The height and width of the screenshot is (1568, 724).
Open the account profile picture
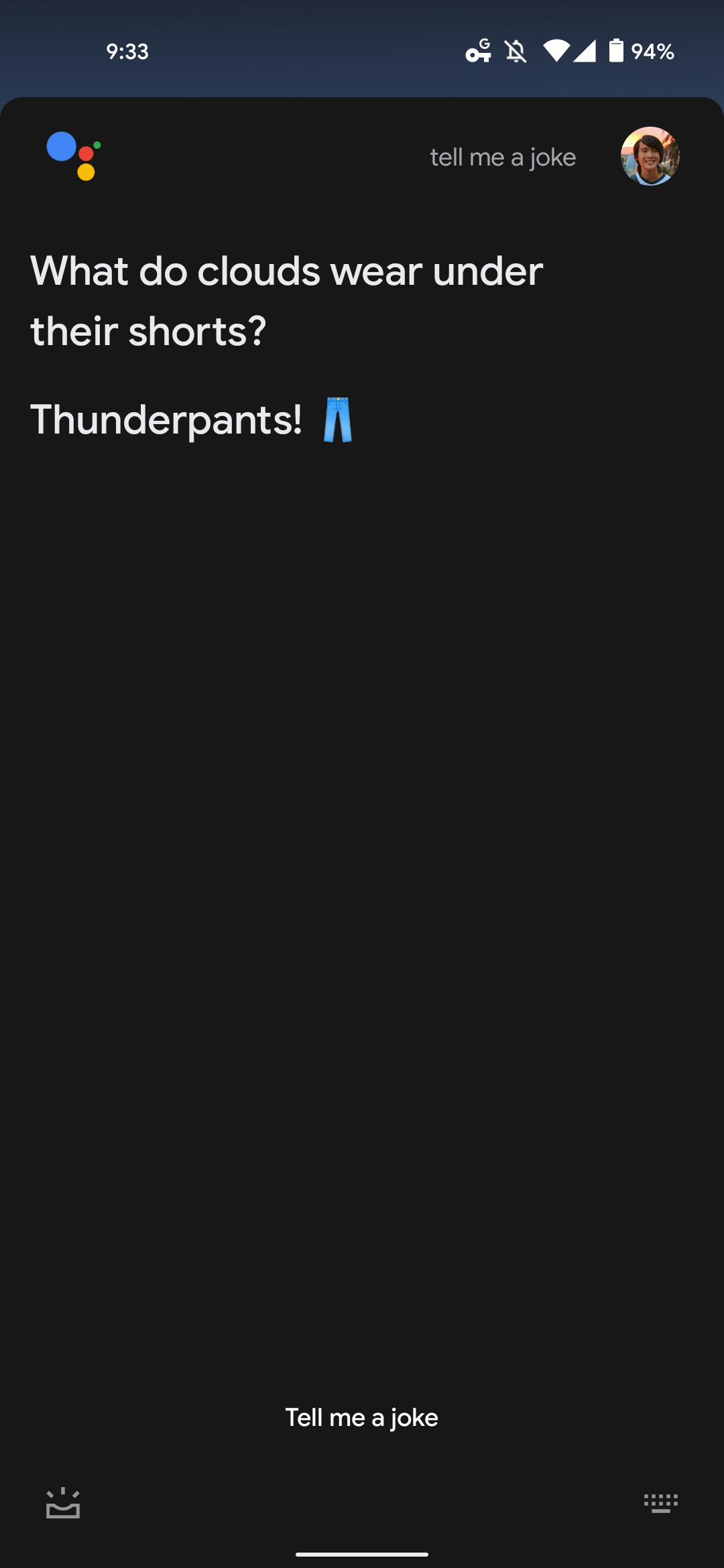click(x=650, y=156)
